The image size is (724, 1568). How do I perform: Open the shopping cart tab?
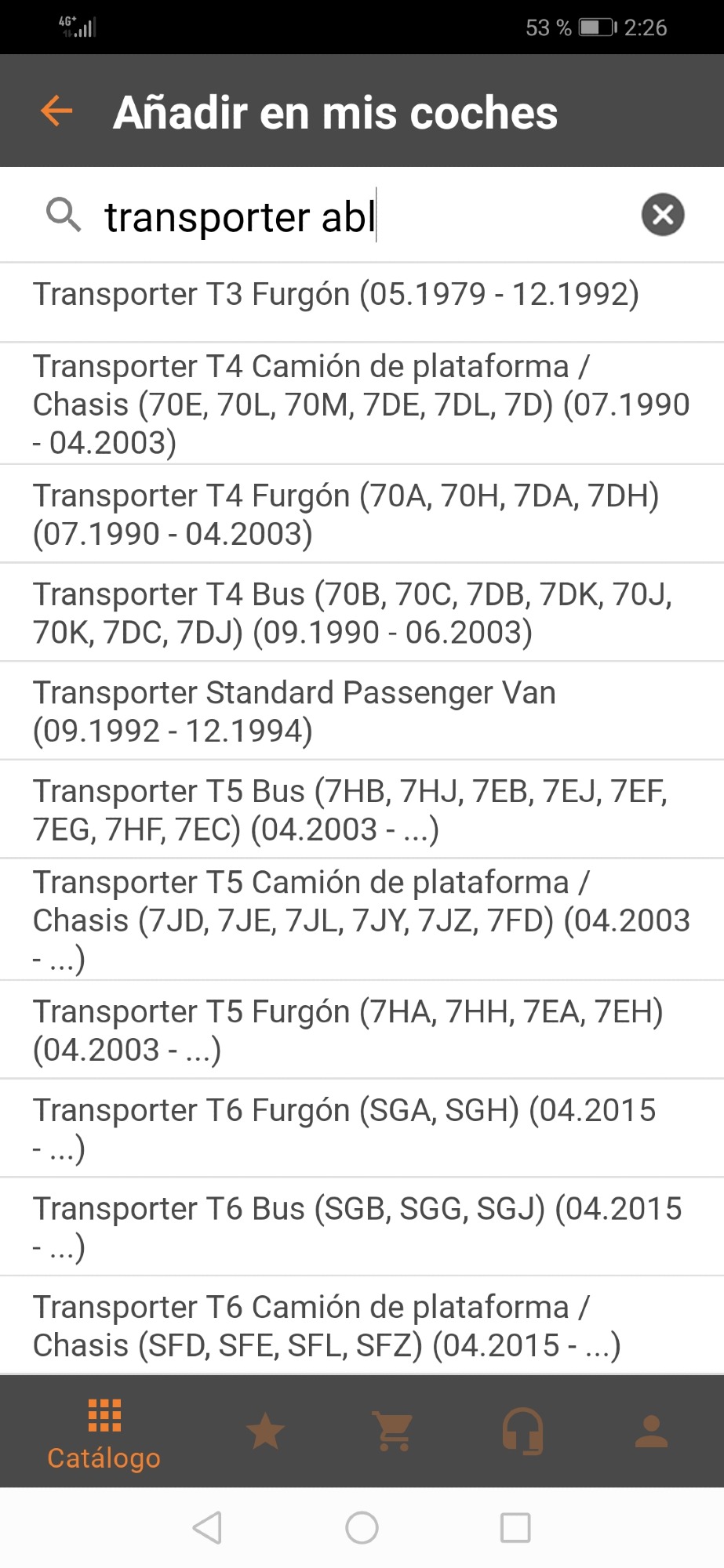click(x=393, y=1432)
